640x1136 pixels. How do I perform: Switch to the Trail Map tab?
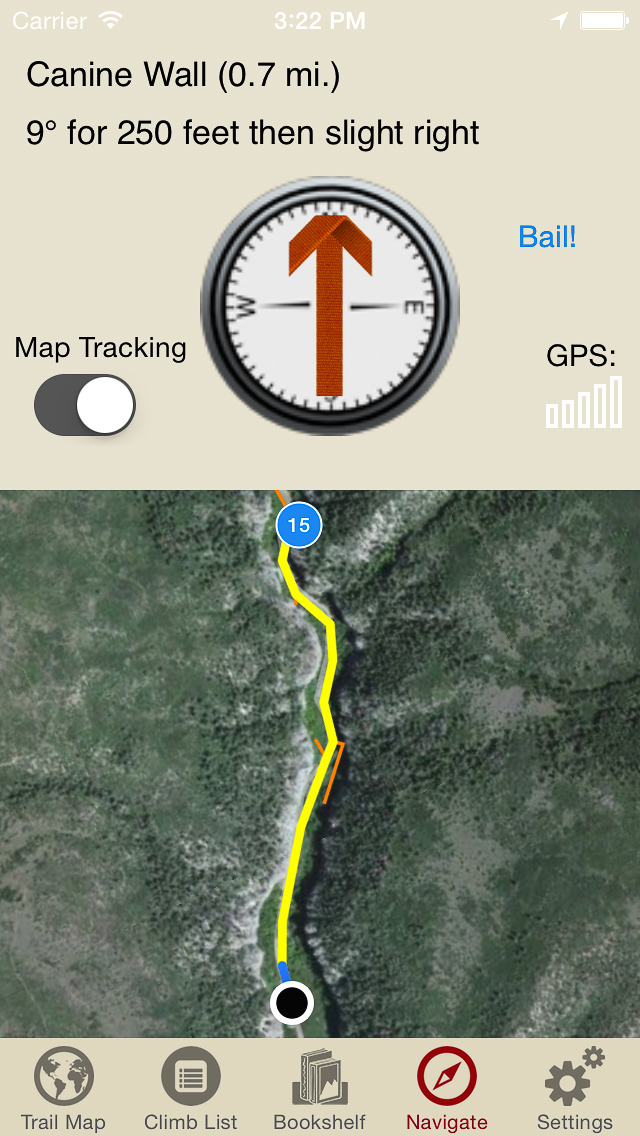pyautogui.click(x=63, y=1088)
